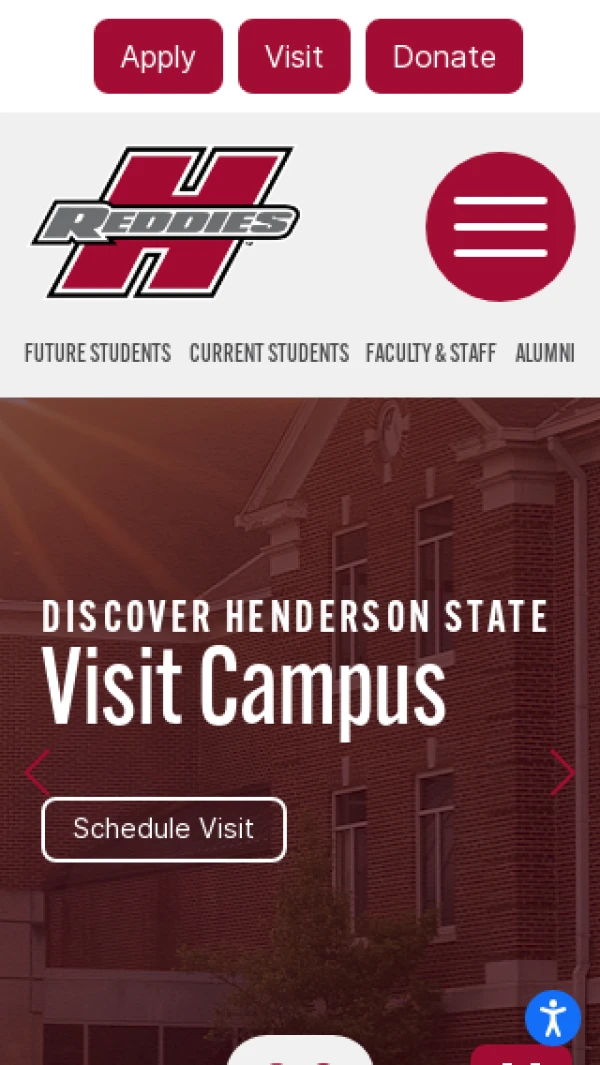This screenshot has width=600, height=1065.
Task: Open Current Students link
Action: point(269,353)
